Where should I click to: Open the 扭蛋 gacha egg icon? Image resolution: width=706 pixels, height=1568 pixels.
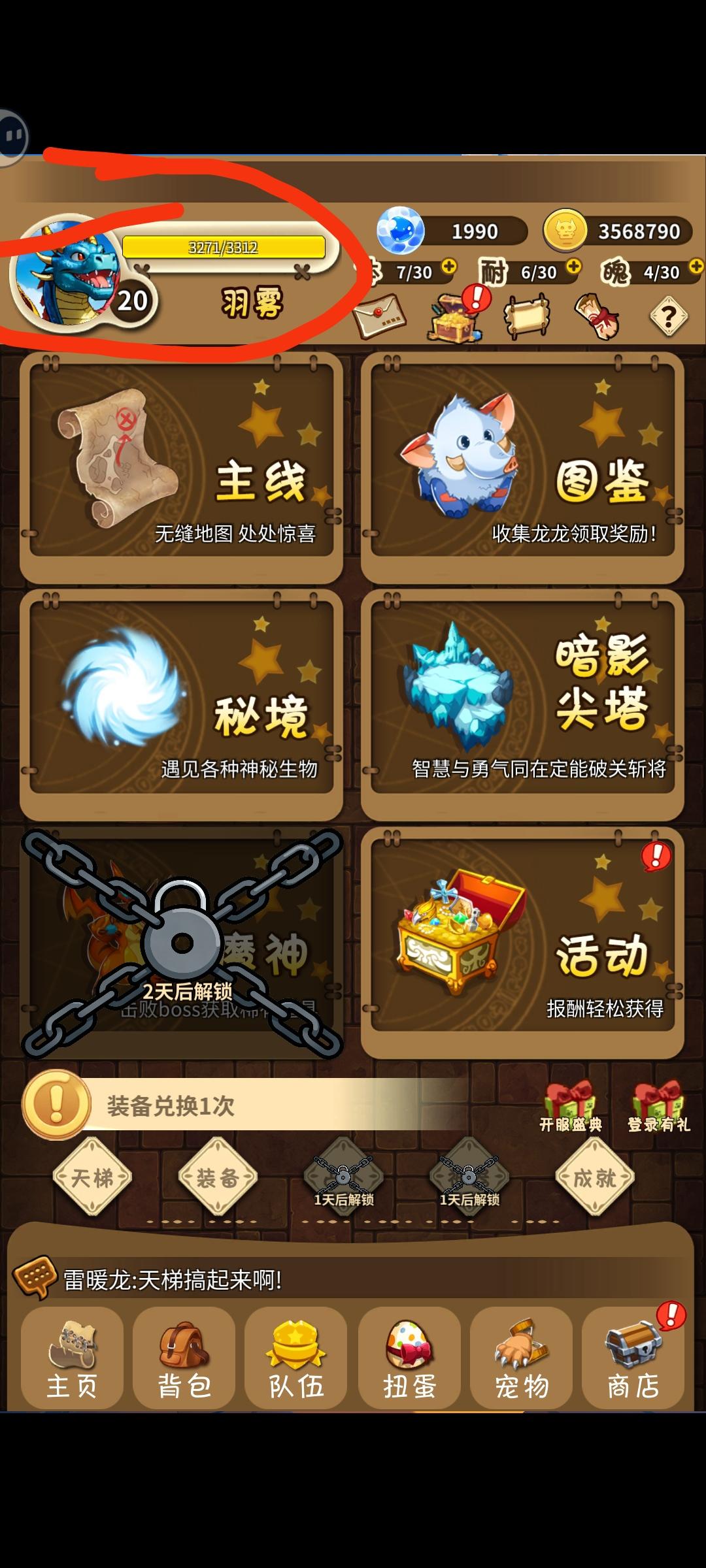(409, 1356)
